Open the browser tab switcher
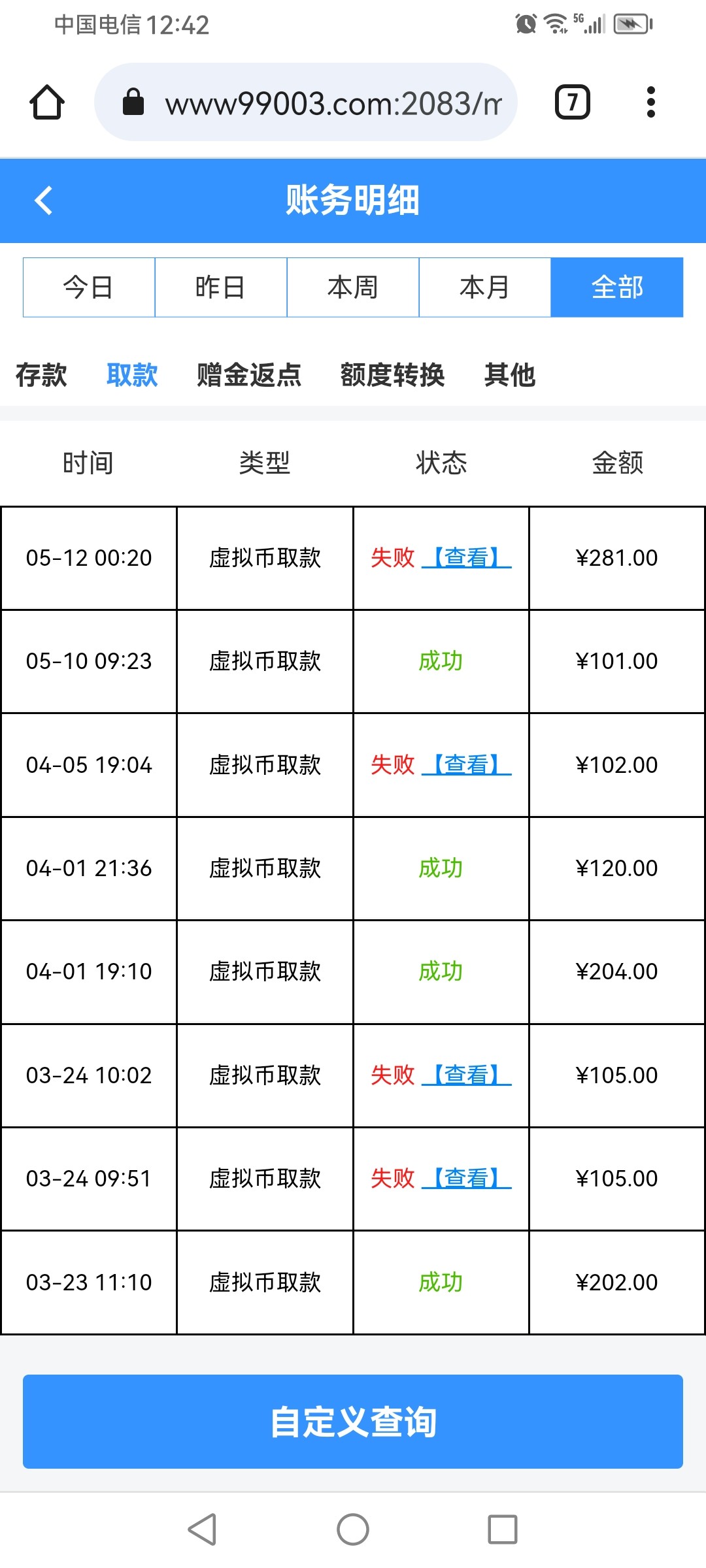The height and width of the screenshot is (1568, 706). [x=572, y=103]
